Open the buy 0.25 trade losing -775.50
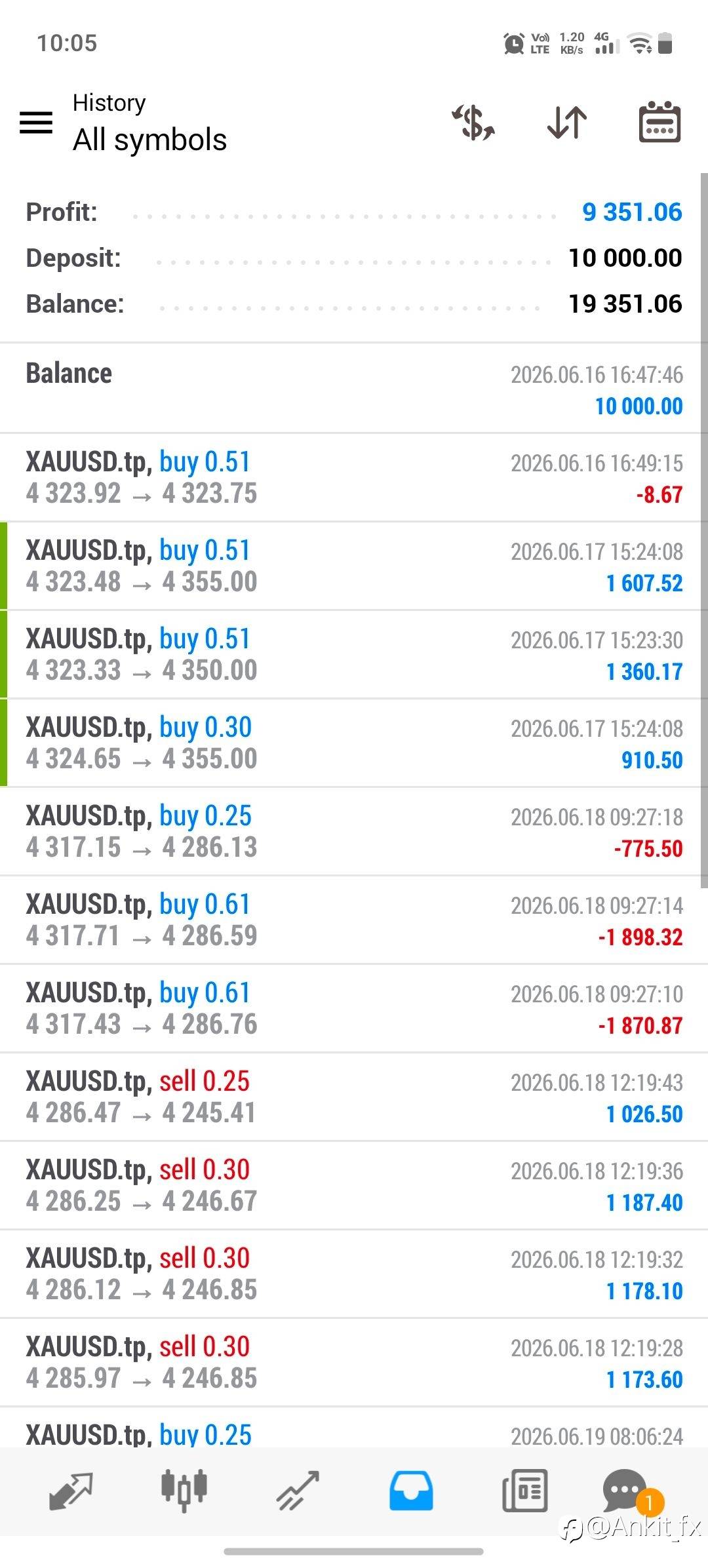Screen dimensions: 708x1568 [354, 831]
